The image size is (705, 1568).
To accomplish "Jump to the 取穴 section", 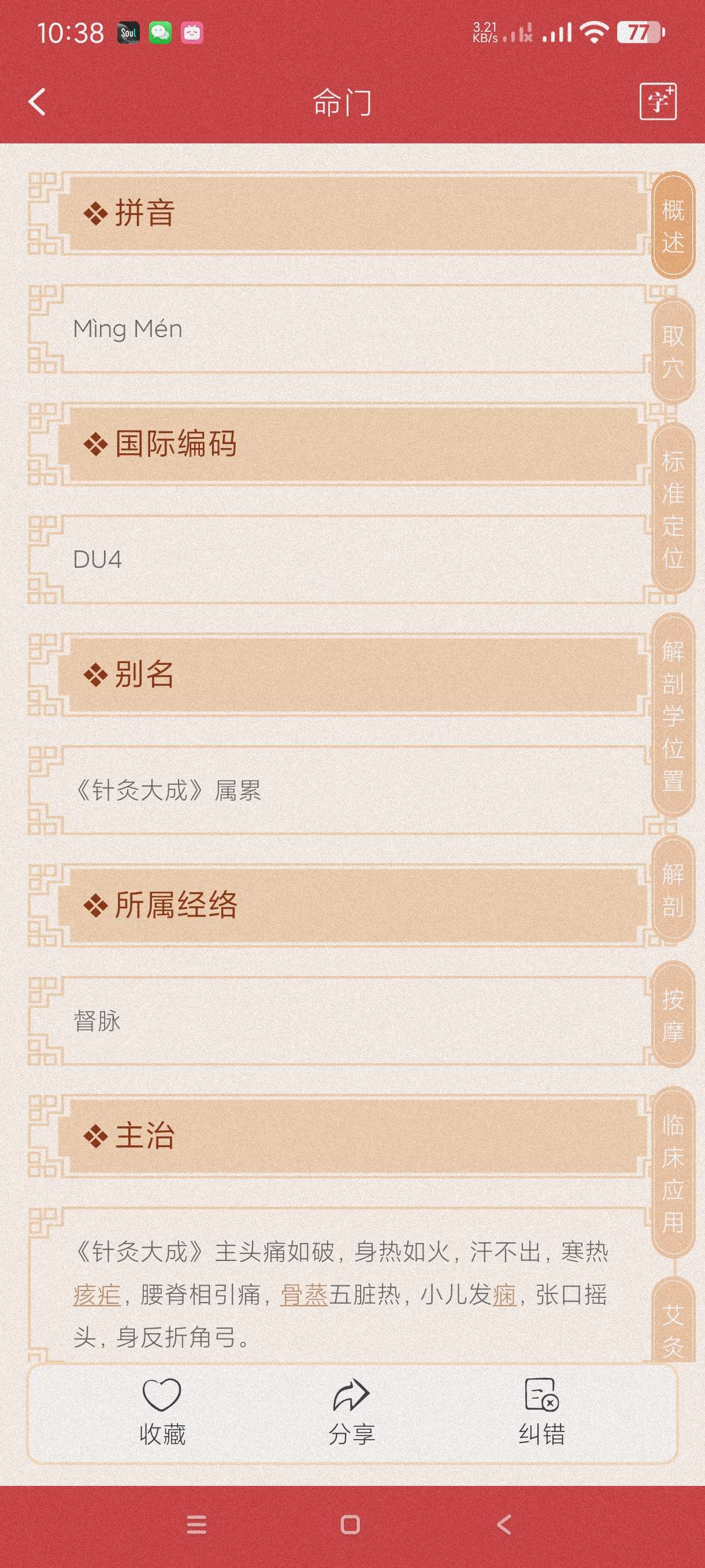I will pos(673,351).
